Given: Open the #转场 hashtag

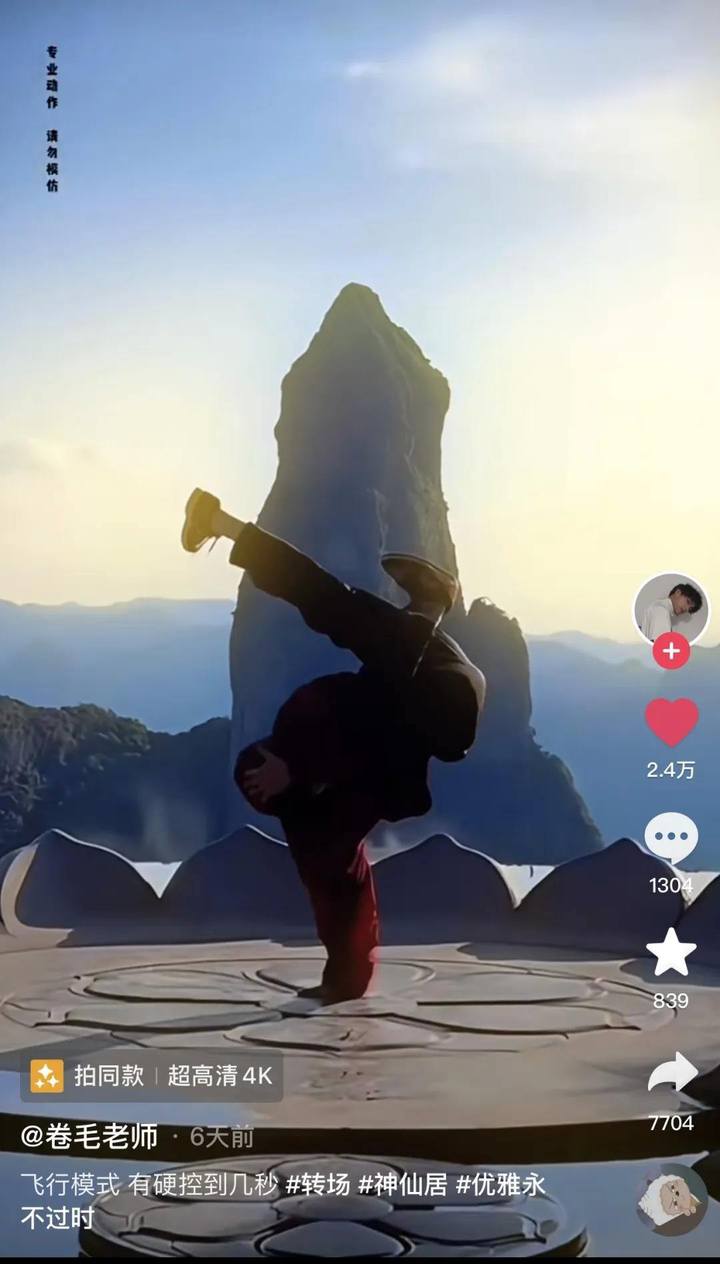Looking at the screenshot, I should pyautogui.click(x=318, y=1185).
